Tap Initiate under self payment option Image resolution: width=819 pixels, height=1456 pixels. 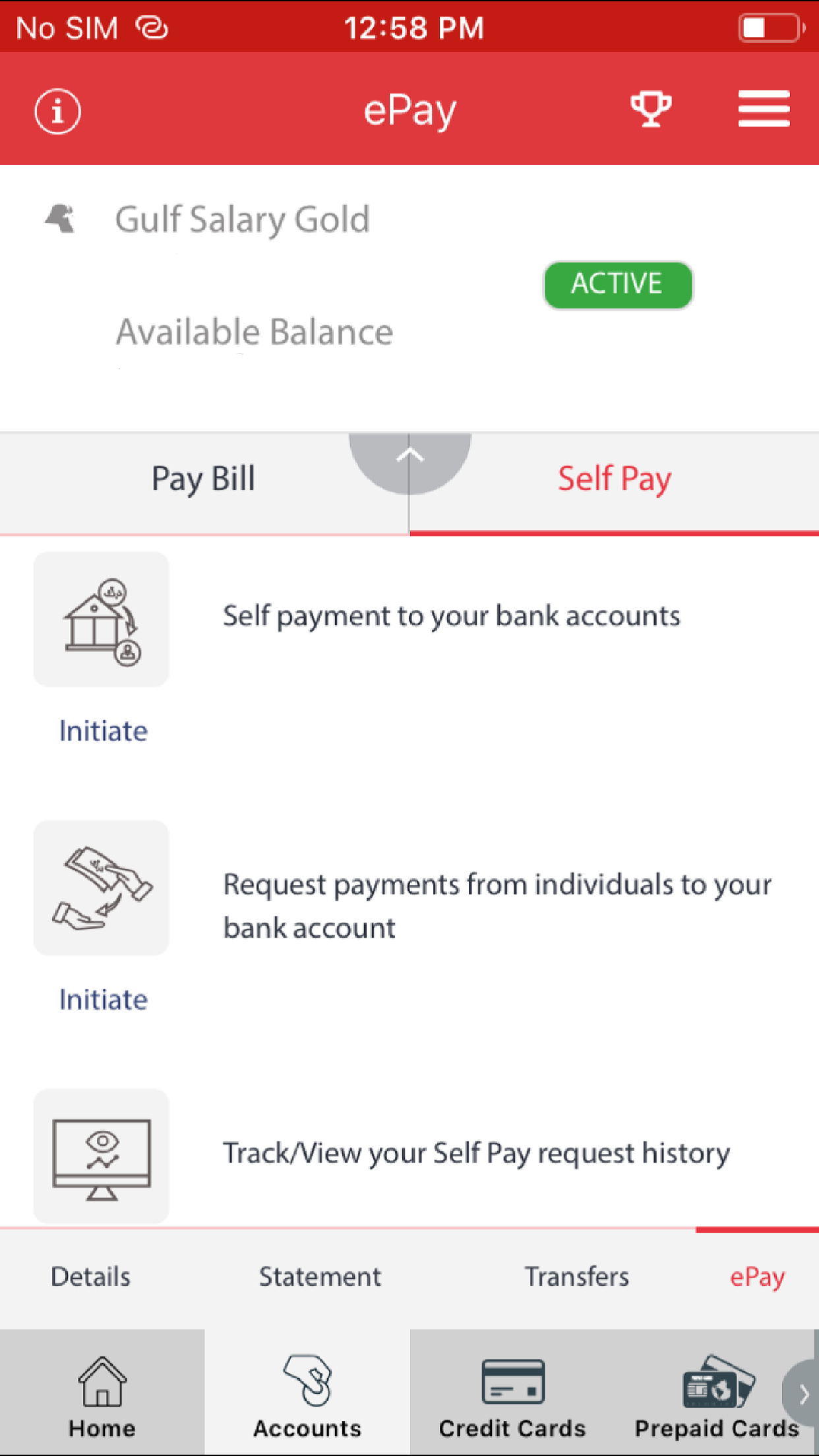click(102, 730)
